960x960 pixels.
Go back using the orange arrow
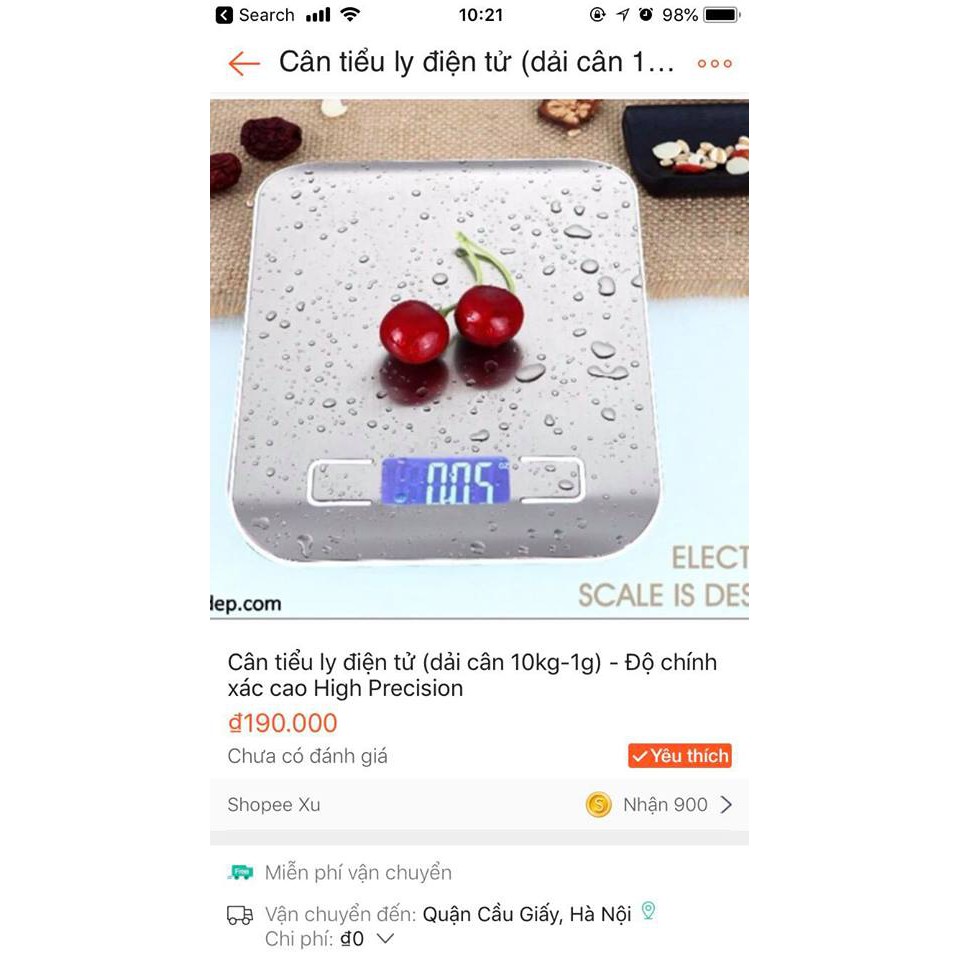click(243, 64)
